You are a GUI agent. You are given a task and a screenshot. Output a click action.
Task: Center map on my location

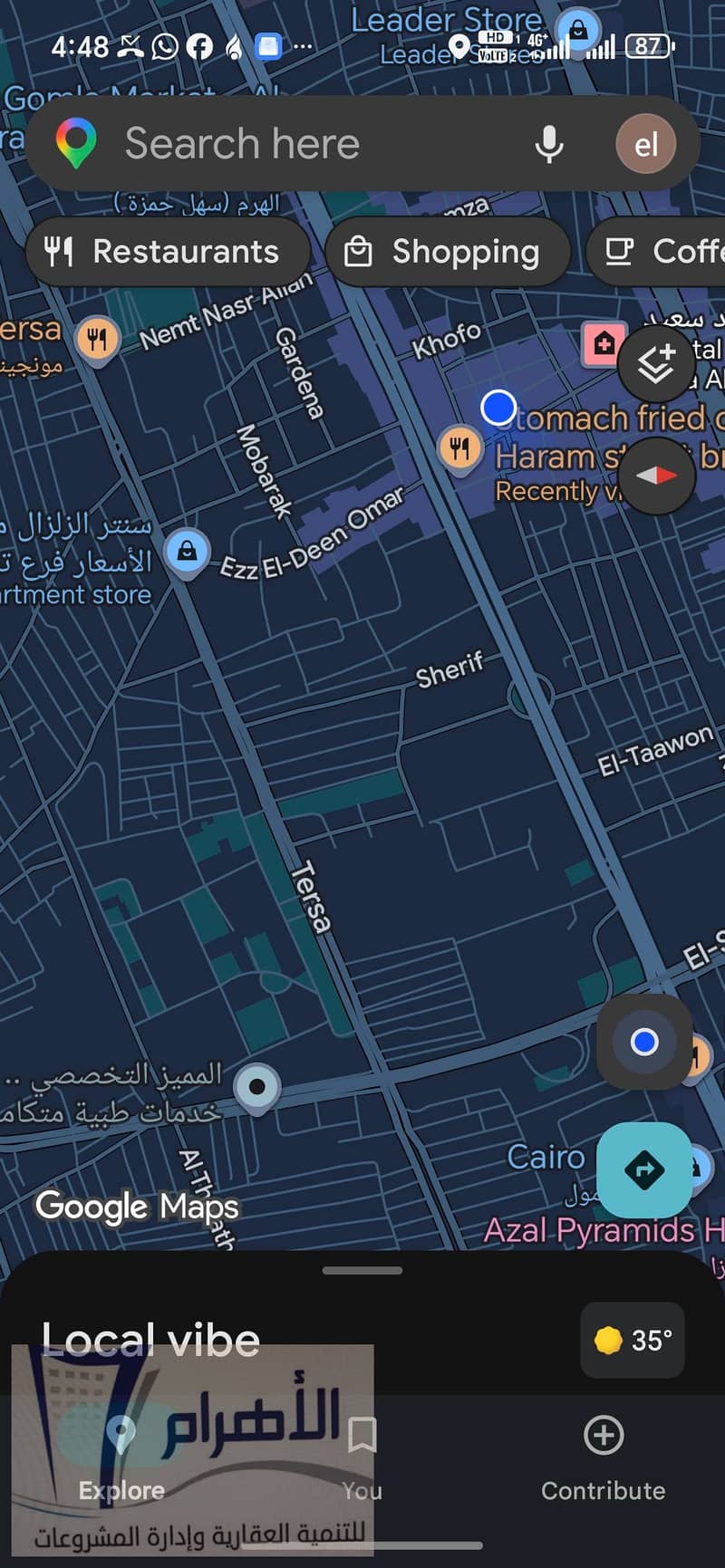tap(644, 1042)
